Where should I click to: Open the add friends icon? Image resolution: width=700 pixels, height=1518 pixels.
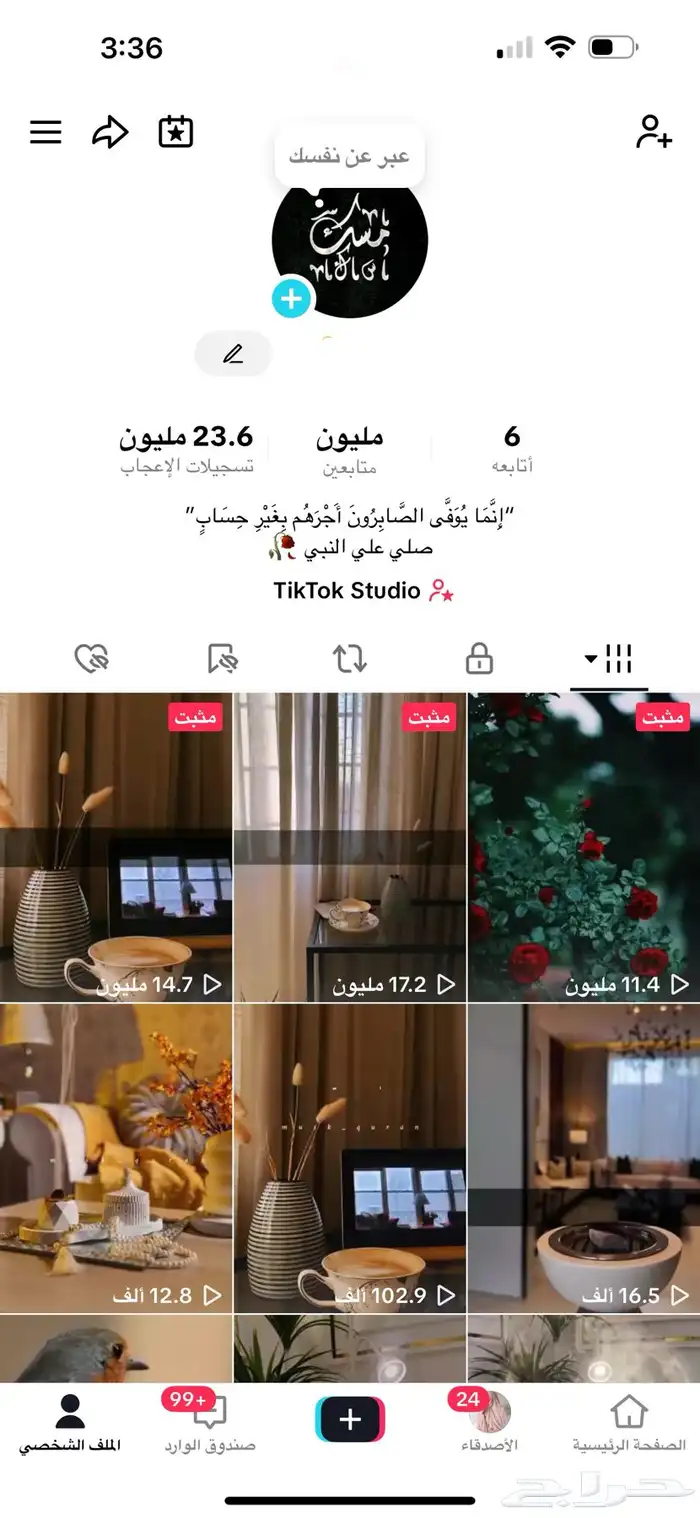654,132
